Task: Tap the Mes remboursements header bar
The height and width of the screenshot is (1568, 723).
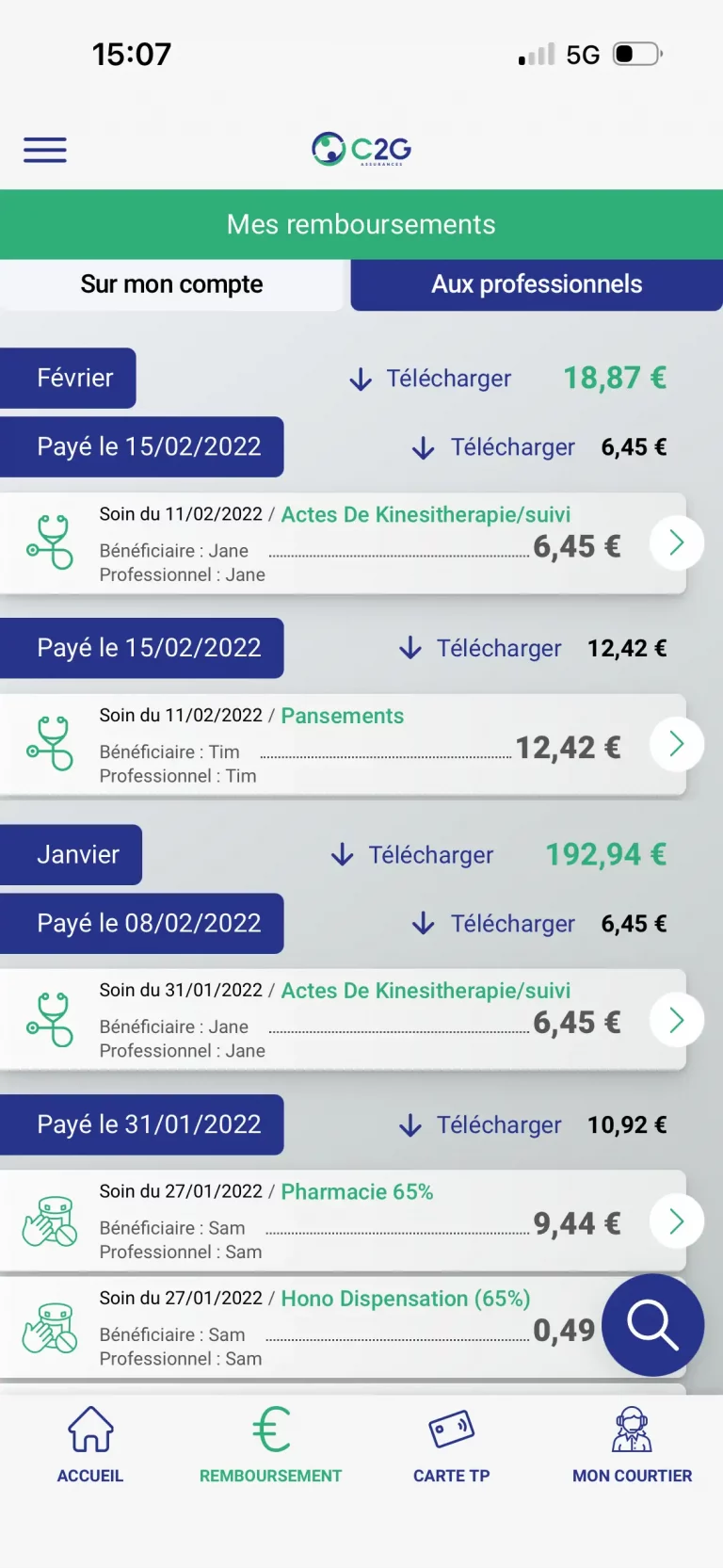Action: 361,224
